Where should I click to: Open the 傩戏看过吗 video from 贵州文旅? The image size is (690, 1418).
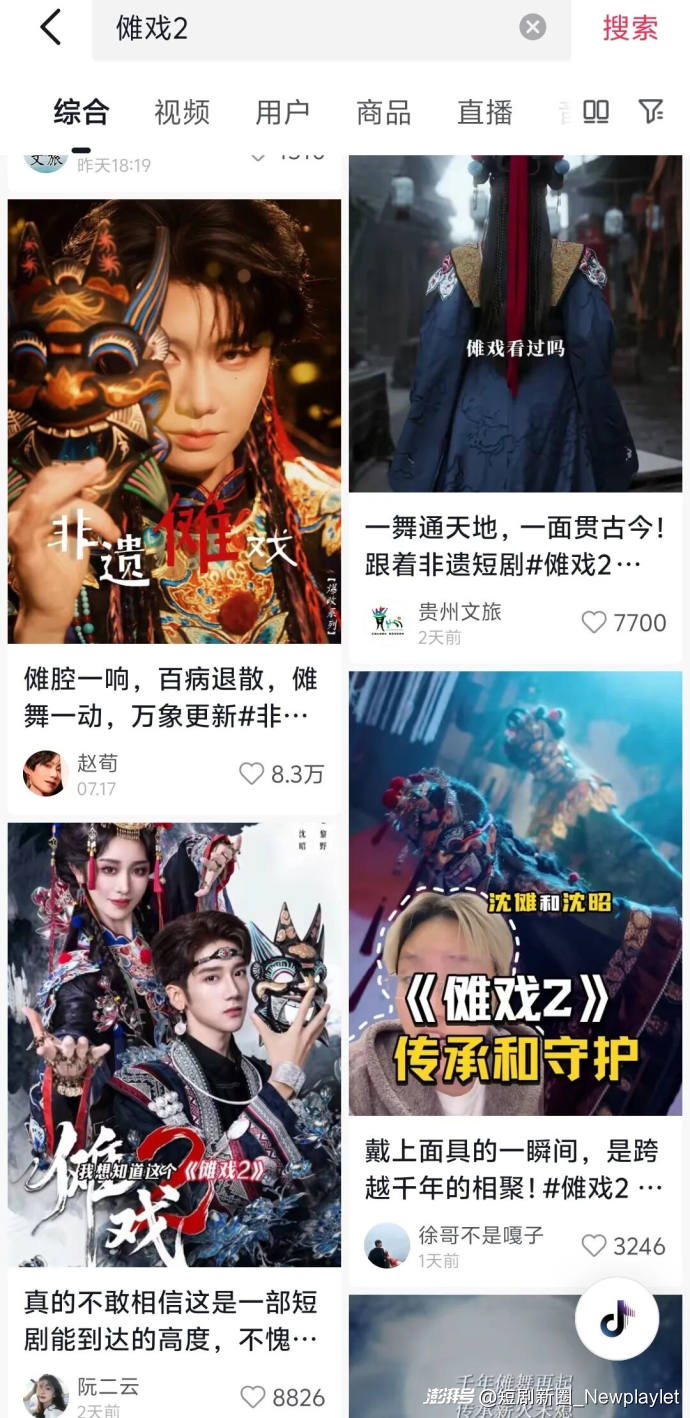click(x=515, y=325)
